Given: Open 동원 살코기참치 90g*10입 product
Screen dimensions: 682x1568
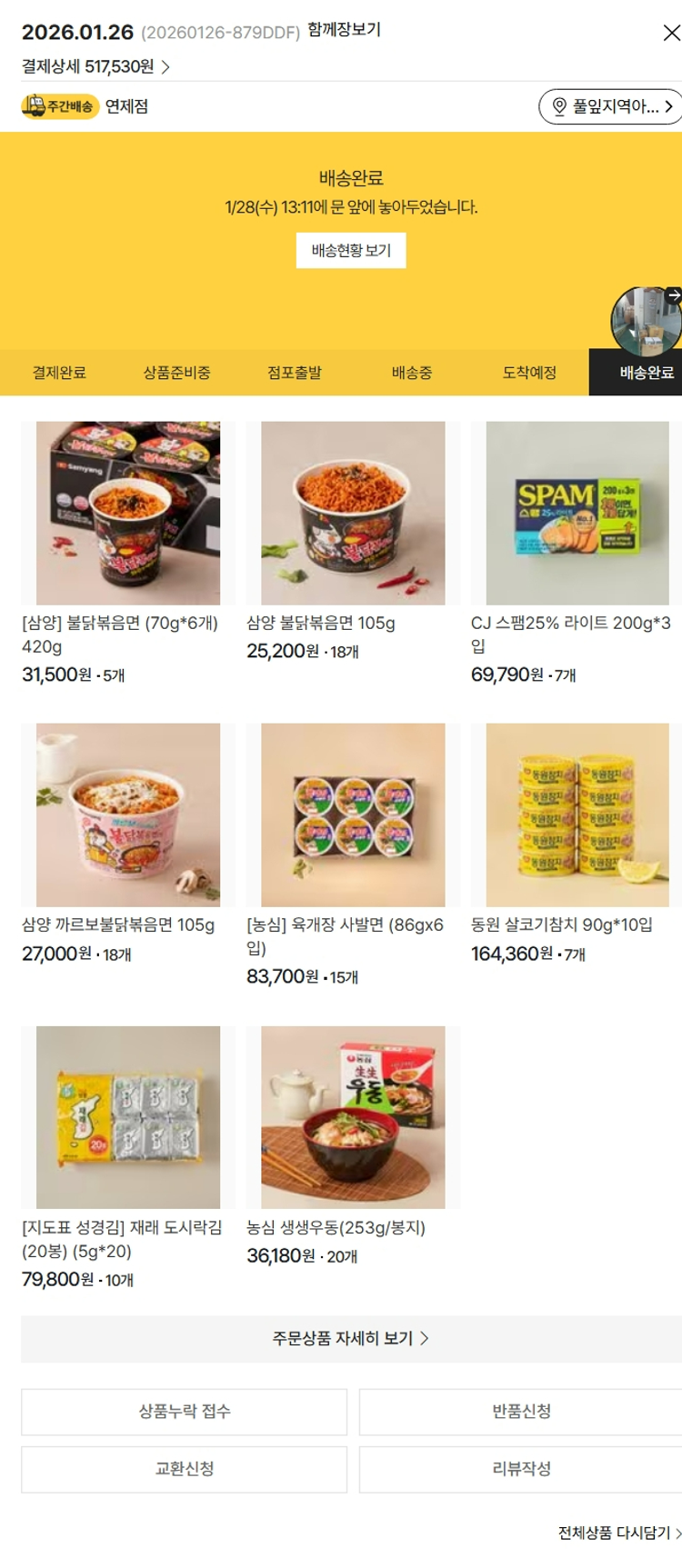Looking at the screenshot, I should 577,815.
